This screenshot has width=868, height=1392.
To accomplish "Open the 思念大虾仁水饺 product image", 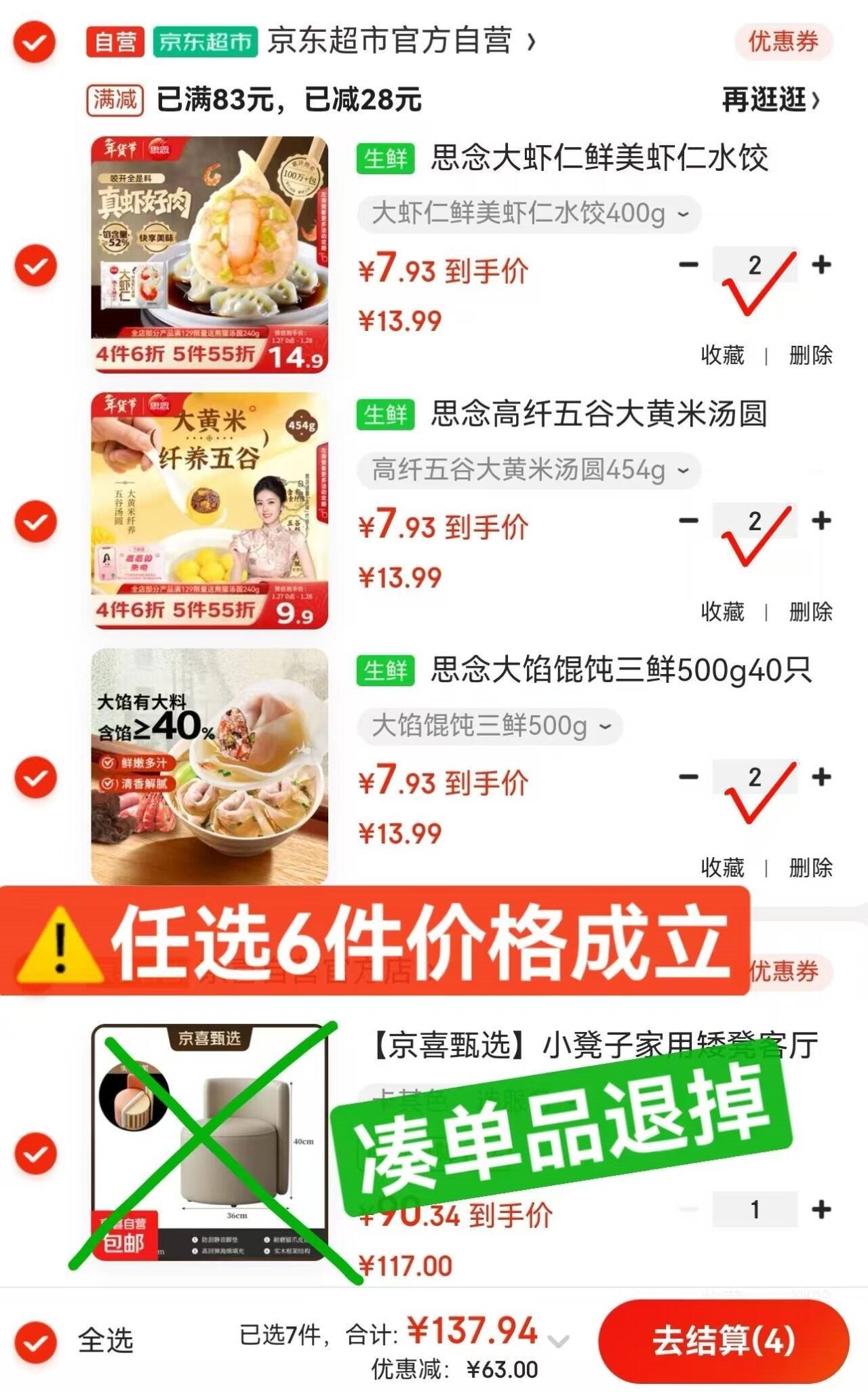I will tap(210, 254).
